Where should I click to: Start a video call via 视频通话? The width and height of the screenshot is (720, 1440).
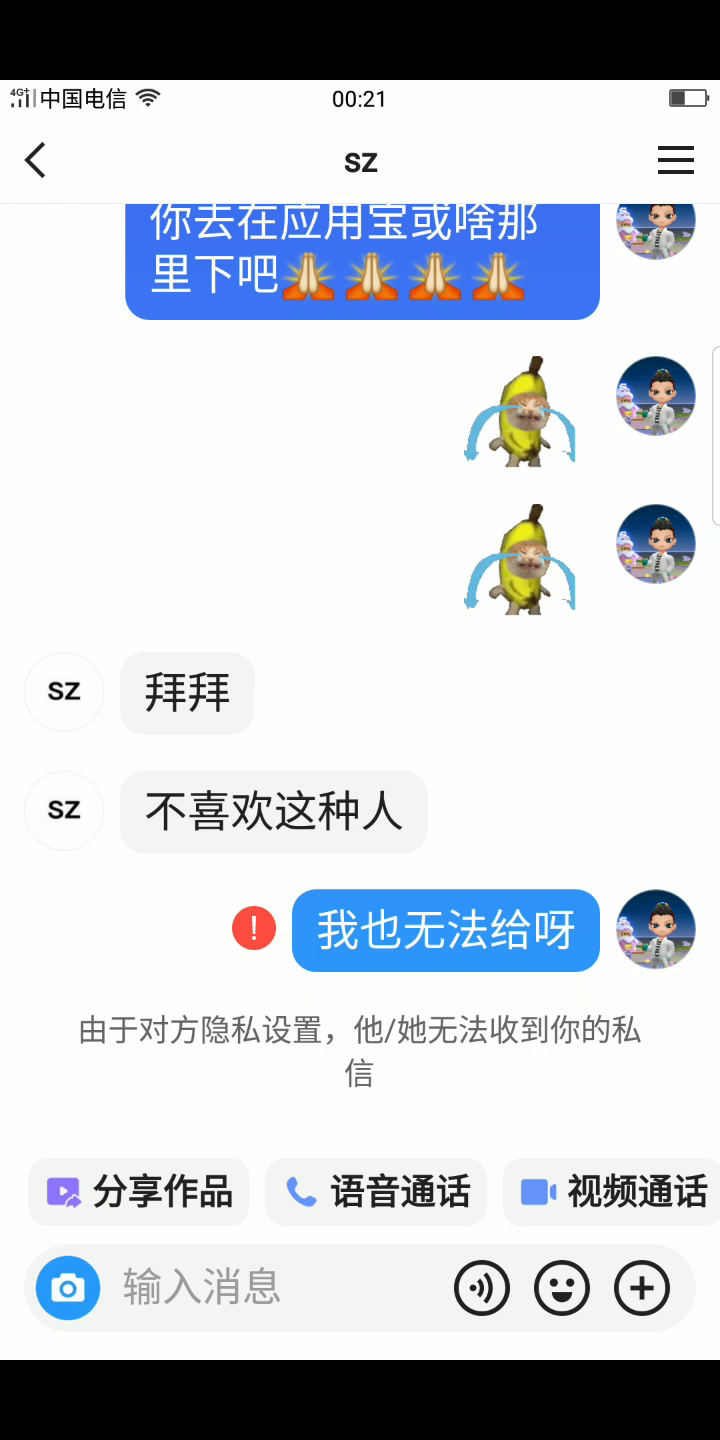point(612,1191)
